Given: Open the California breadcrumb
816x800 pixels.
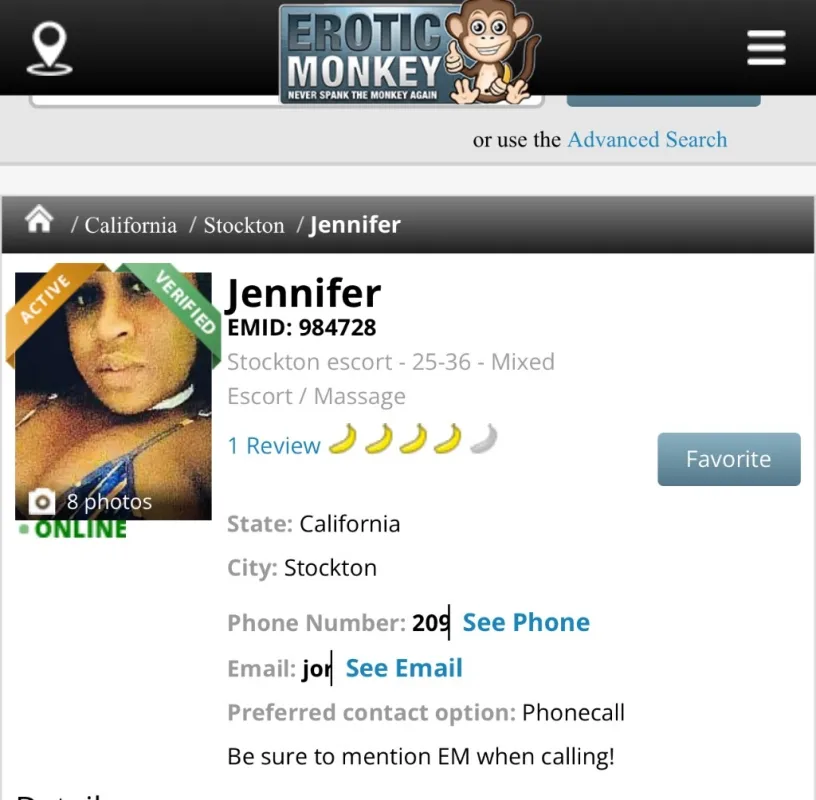Looking at the screenshot, I should [131, 225].
